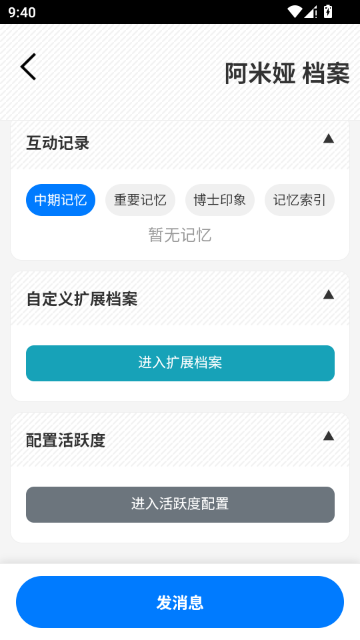Tap the 发消息 button
This screenshot has height=640, width=360.
click(180, 602)
